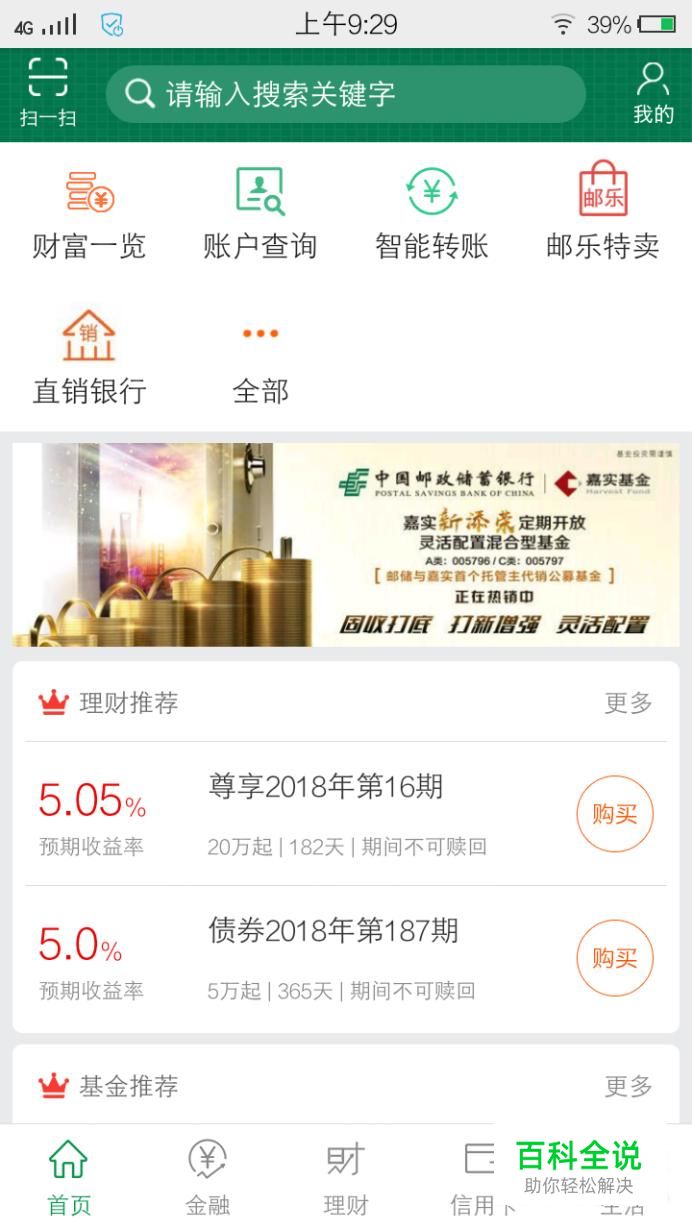Open 邮乐特卖 shopping

[603, 215]
